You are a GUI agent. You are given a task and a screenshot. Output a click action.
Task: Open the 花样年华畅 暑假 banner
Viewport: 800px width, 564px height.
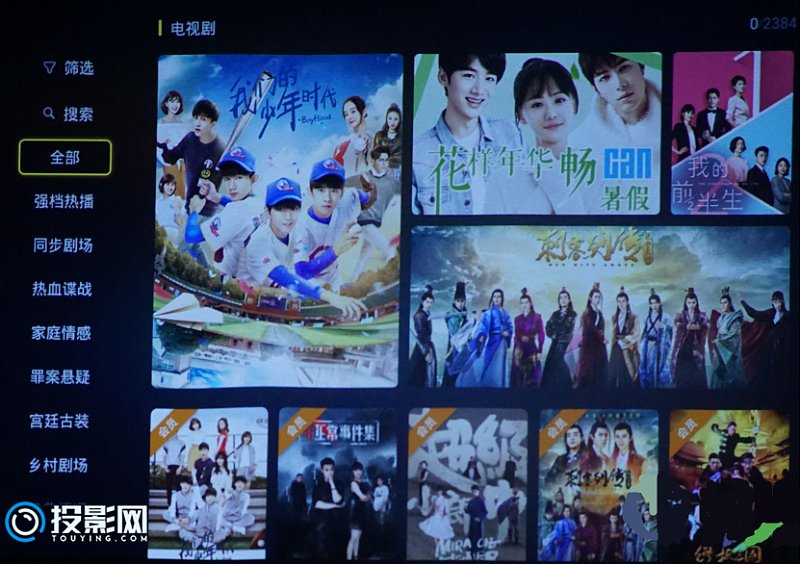[537, 133]
